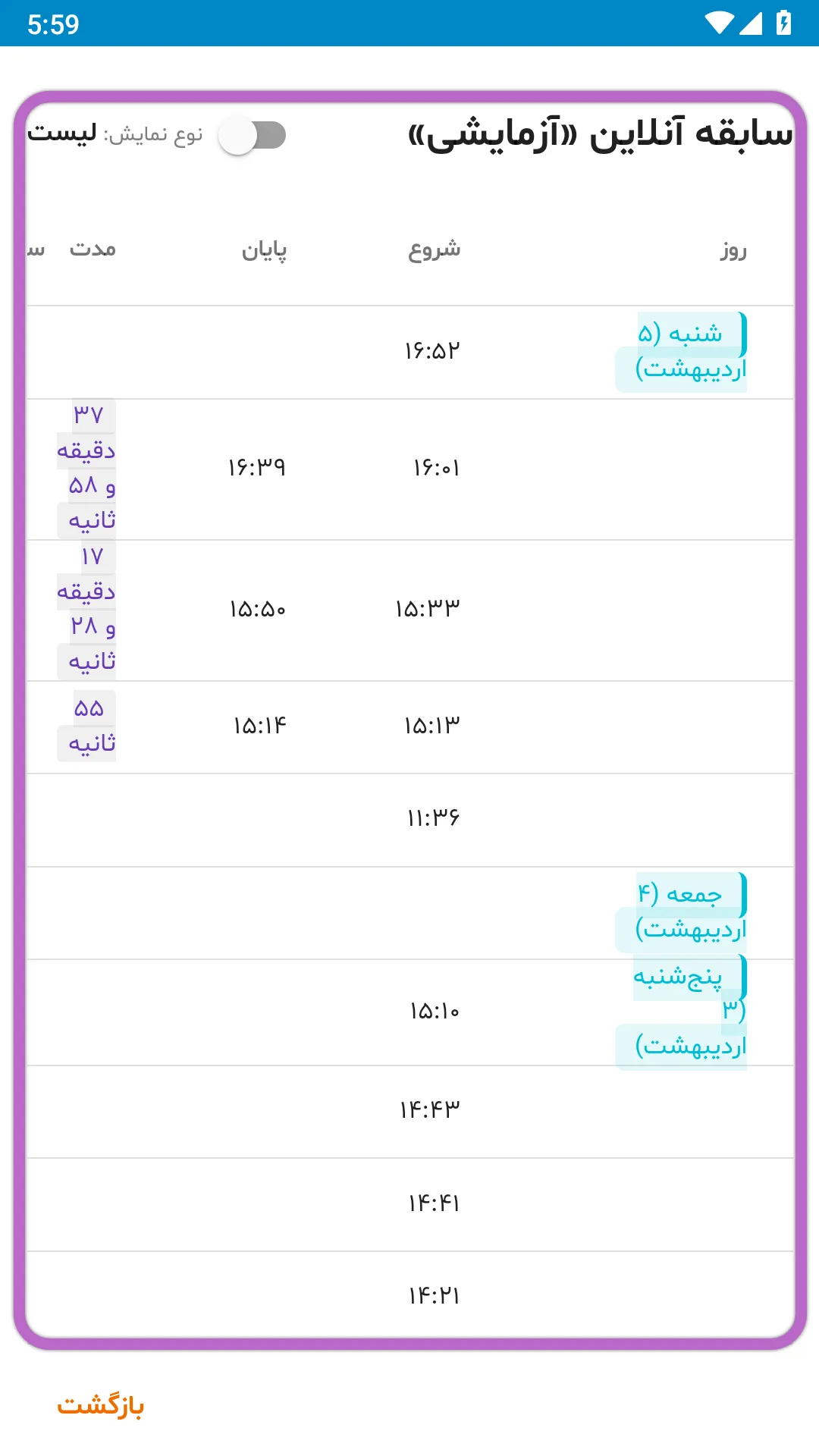This screenshot has width=819, height=1456.
Task: Tap the بازگشت back button
Action: pyautogui.click(x=101, y=1405)
